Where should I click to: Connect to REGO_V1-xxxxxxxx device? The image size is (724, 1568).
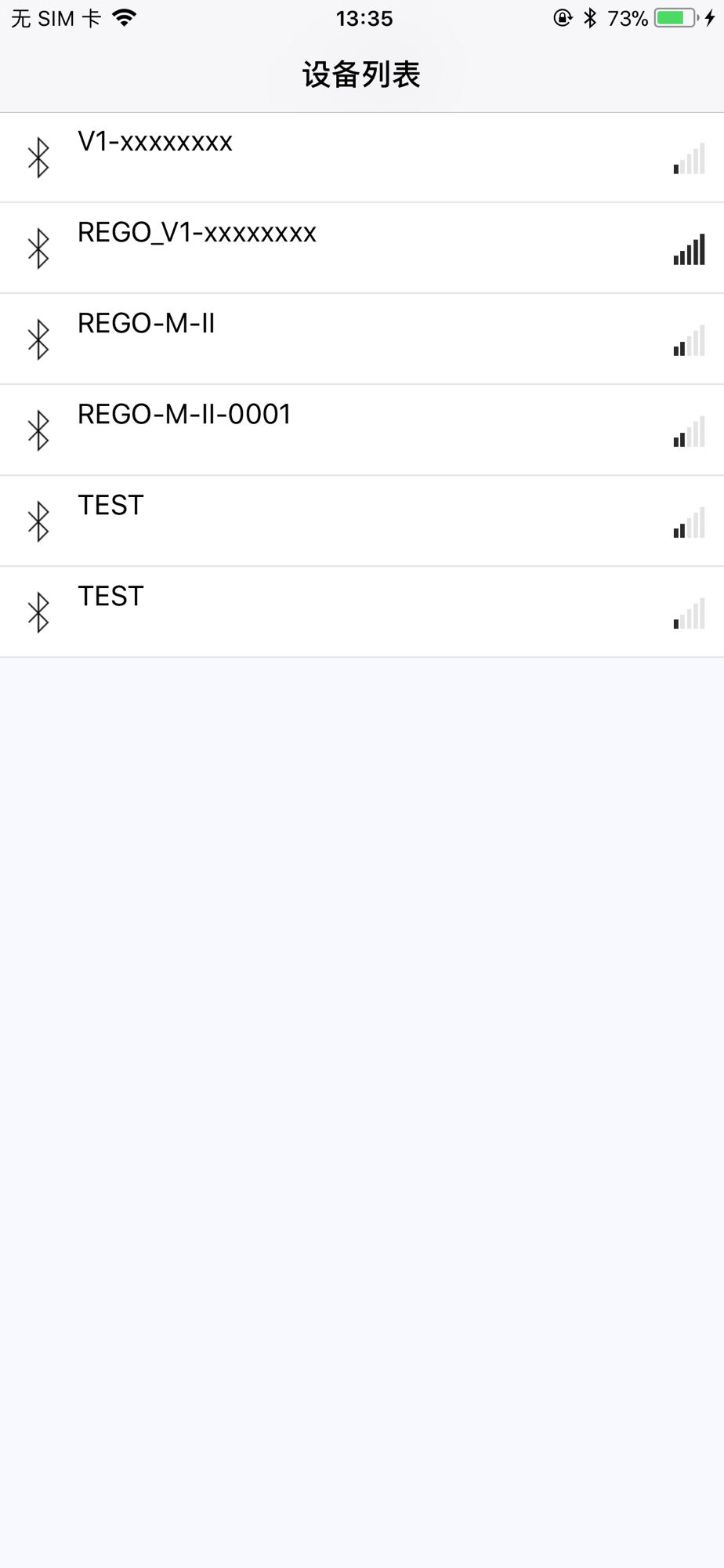362,249
